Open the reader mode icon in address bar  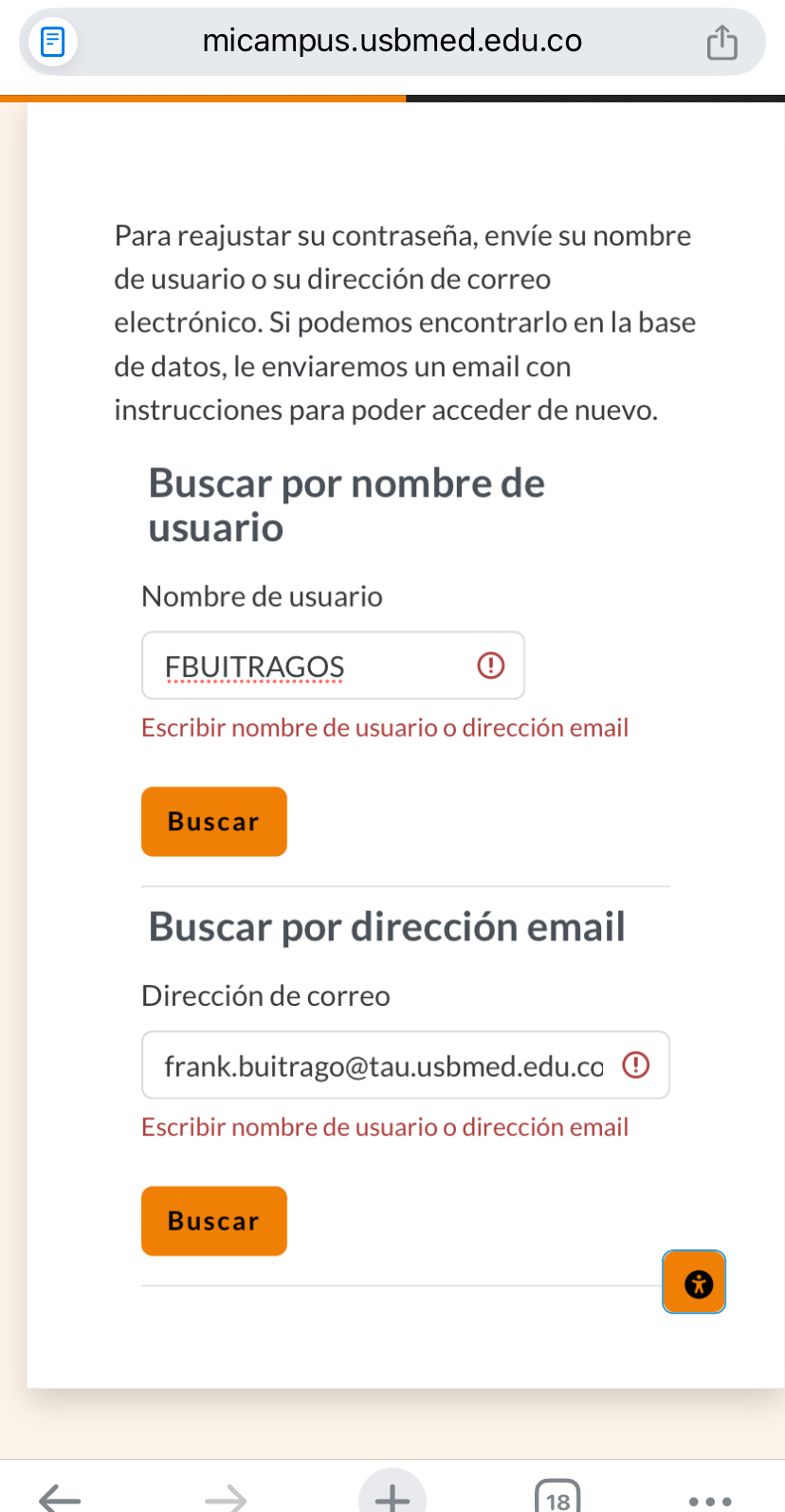(x=53, y=42)
